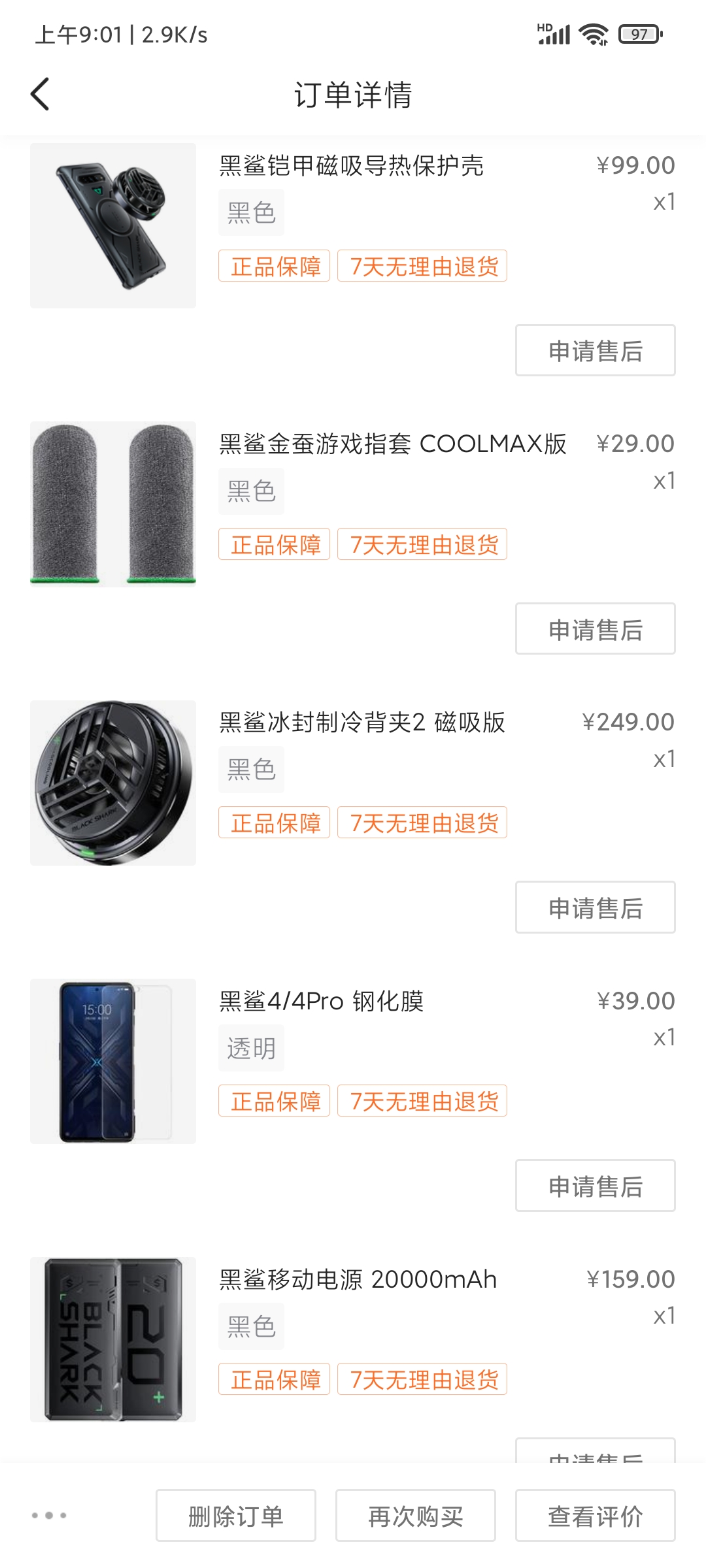Image resolution: width=706 pixels, height=1568 pixels.
Task: Open the 黑鲨4/4Pro 钢化膜 product image
Action: click(x=113, y=1061)
